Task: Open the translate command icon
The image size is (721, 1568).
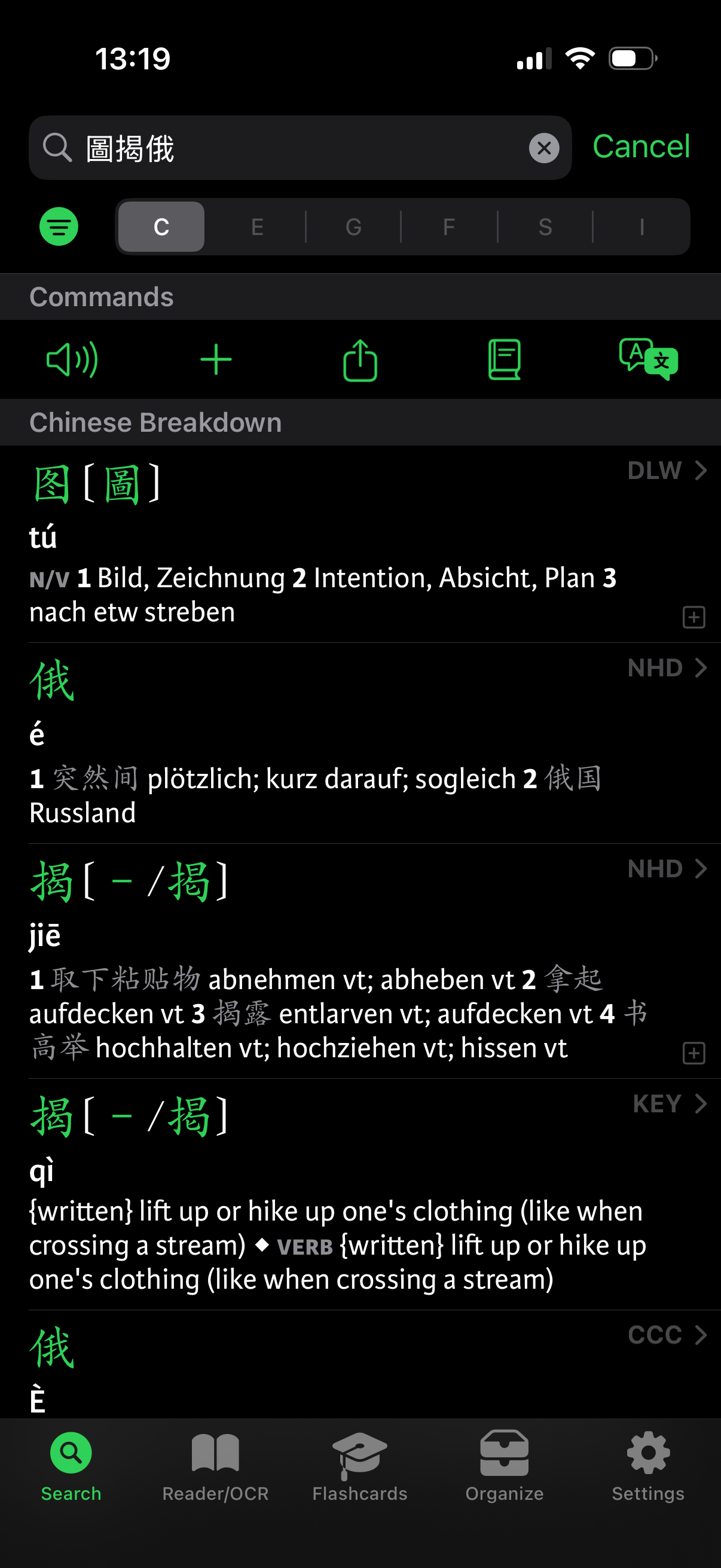Action: (648, 360)
